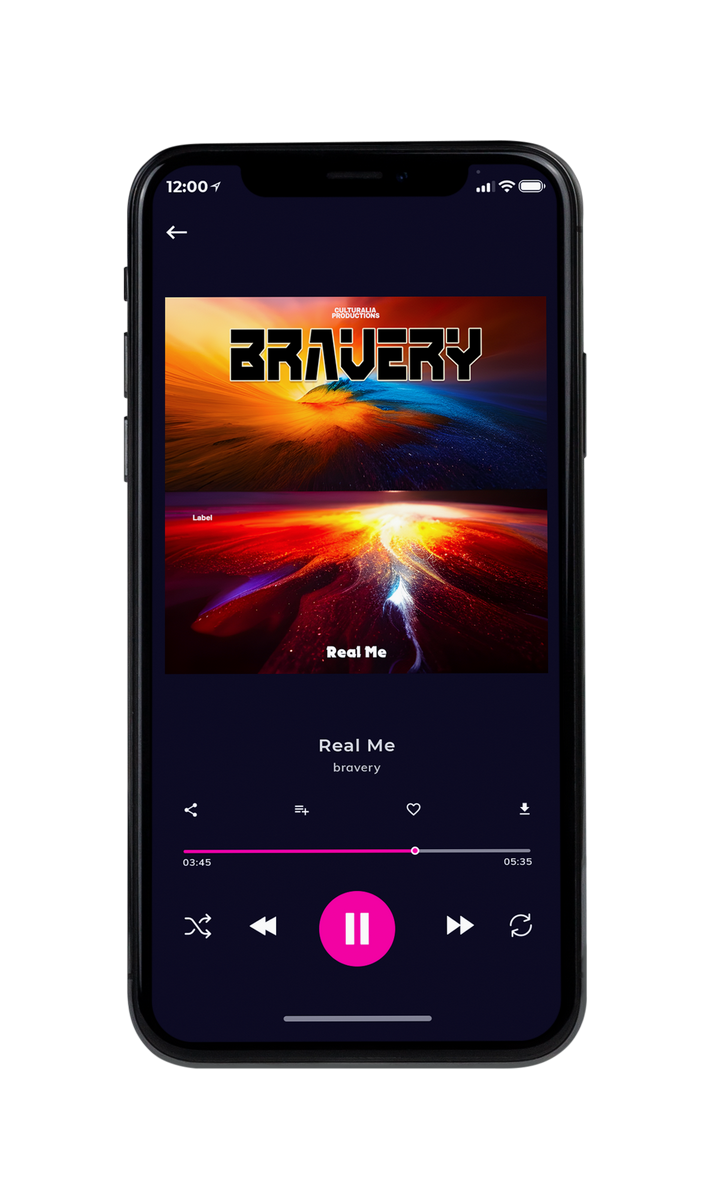
Task: Skip ahead with the fast-forward button
Action: 460,926
